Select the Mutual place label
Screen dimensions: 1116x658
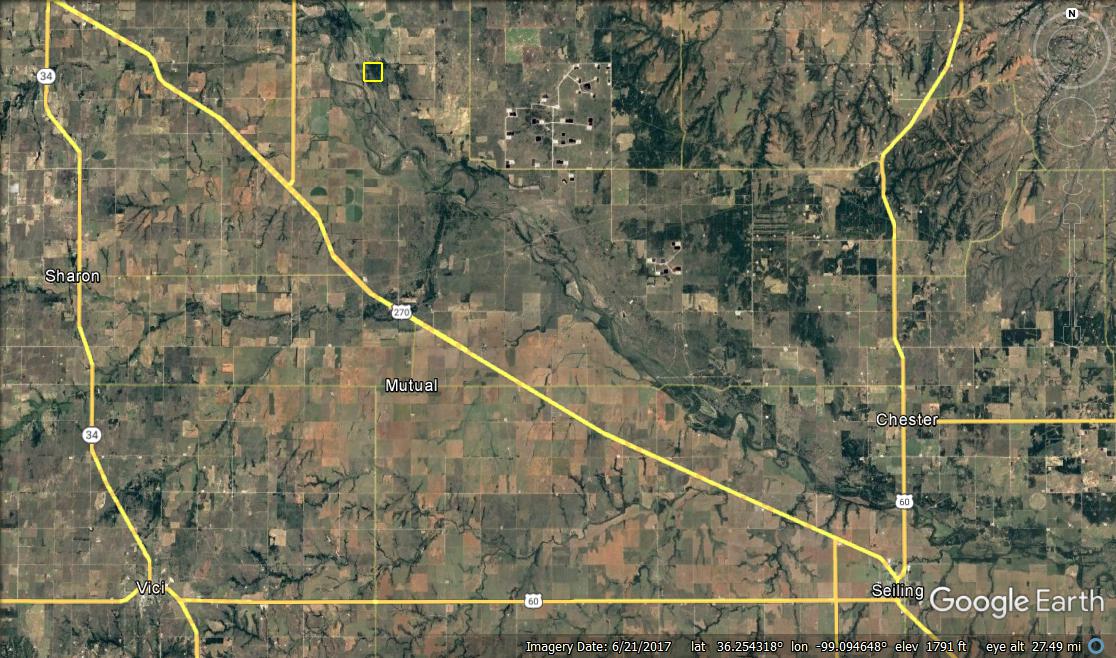pyautogui.click(x=412, y=385)
